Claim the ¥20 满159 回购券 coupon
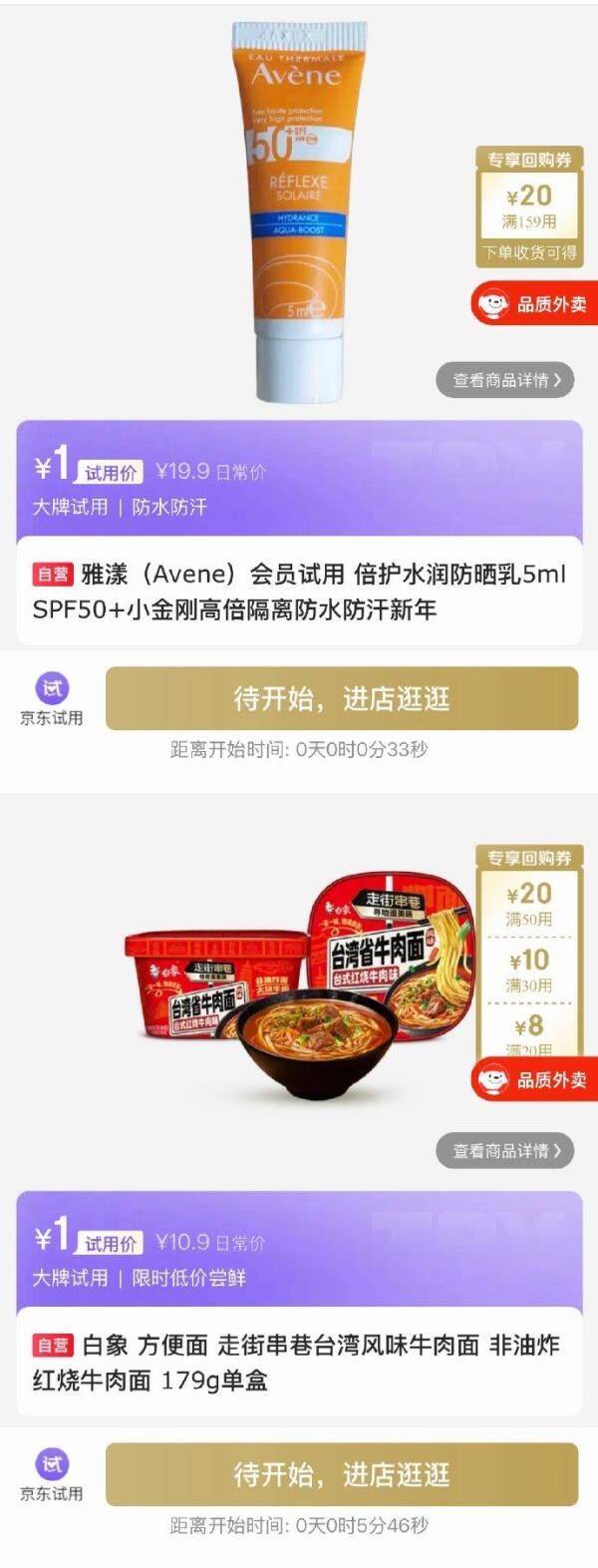This screenshot has height=1568, width=598. click(528, 205)
